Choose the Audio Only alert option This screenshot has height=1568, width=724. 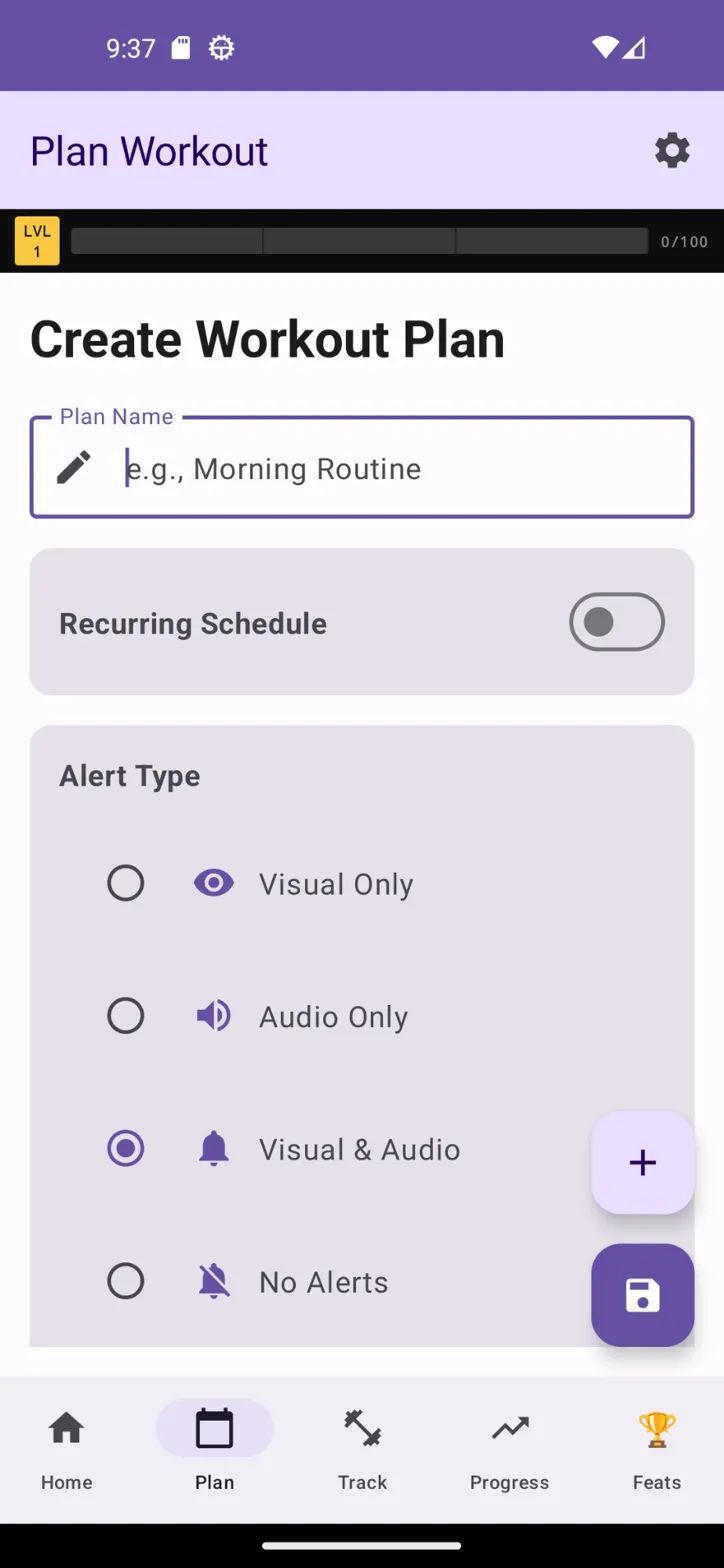126,1016
